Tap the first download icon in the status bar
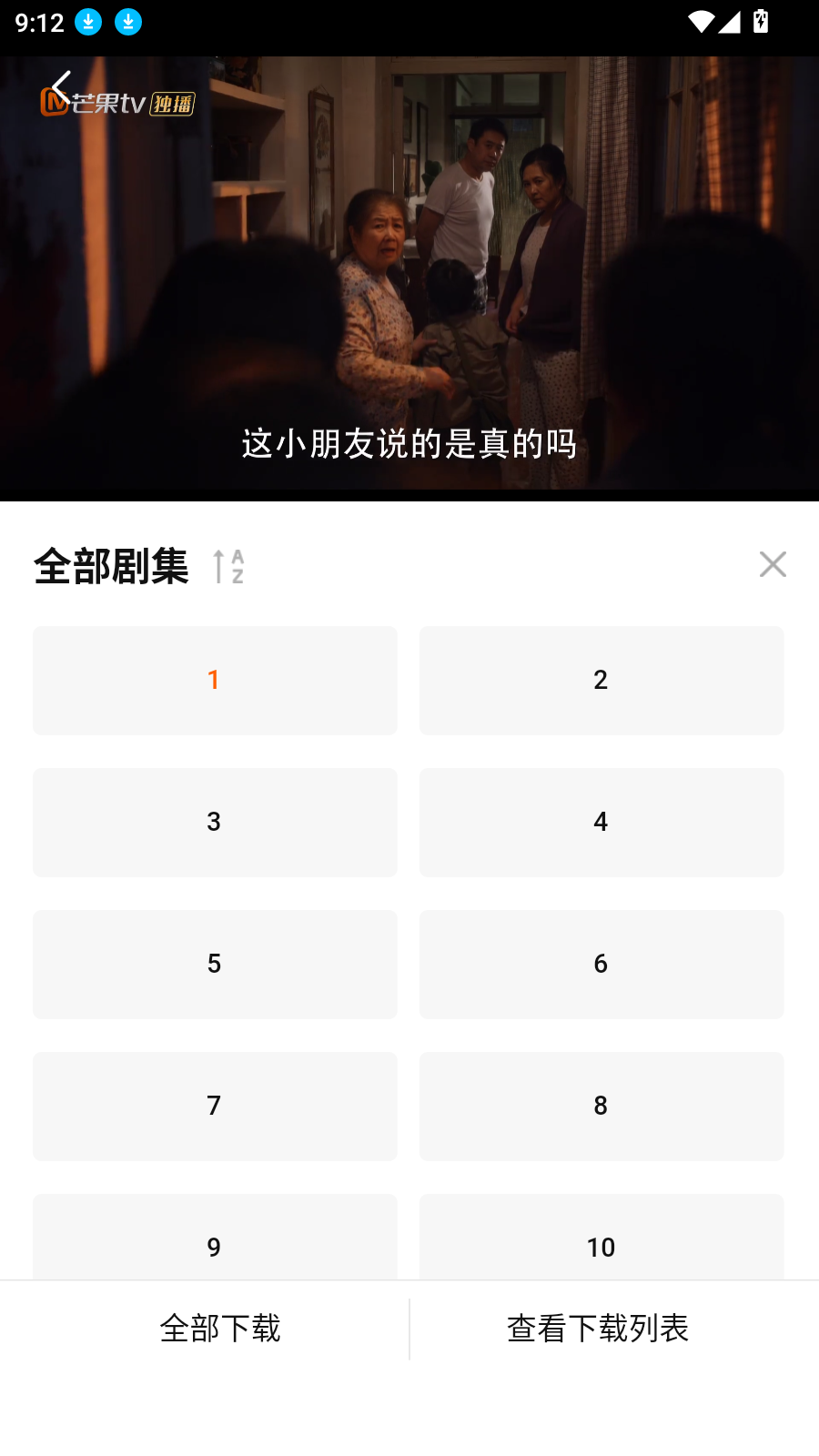819x1456 pixels. coord(88,22)
